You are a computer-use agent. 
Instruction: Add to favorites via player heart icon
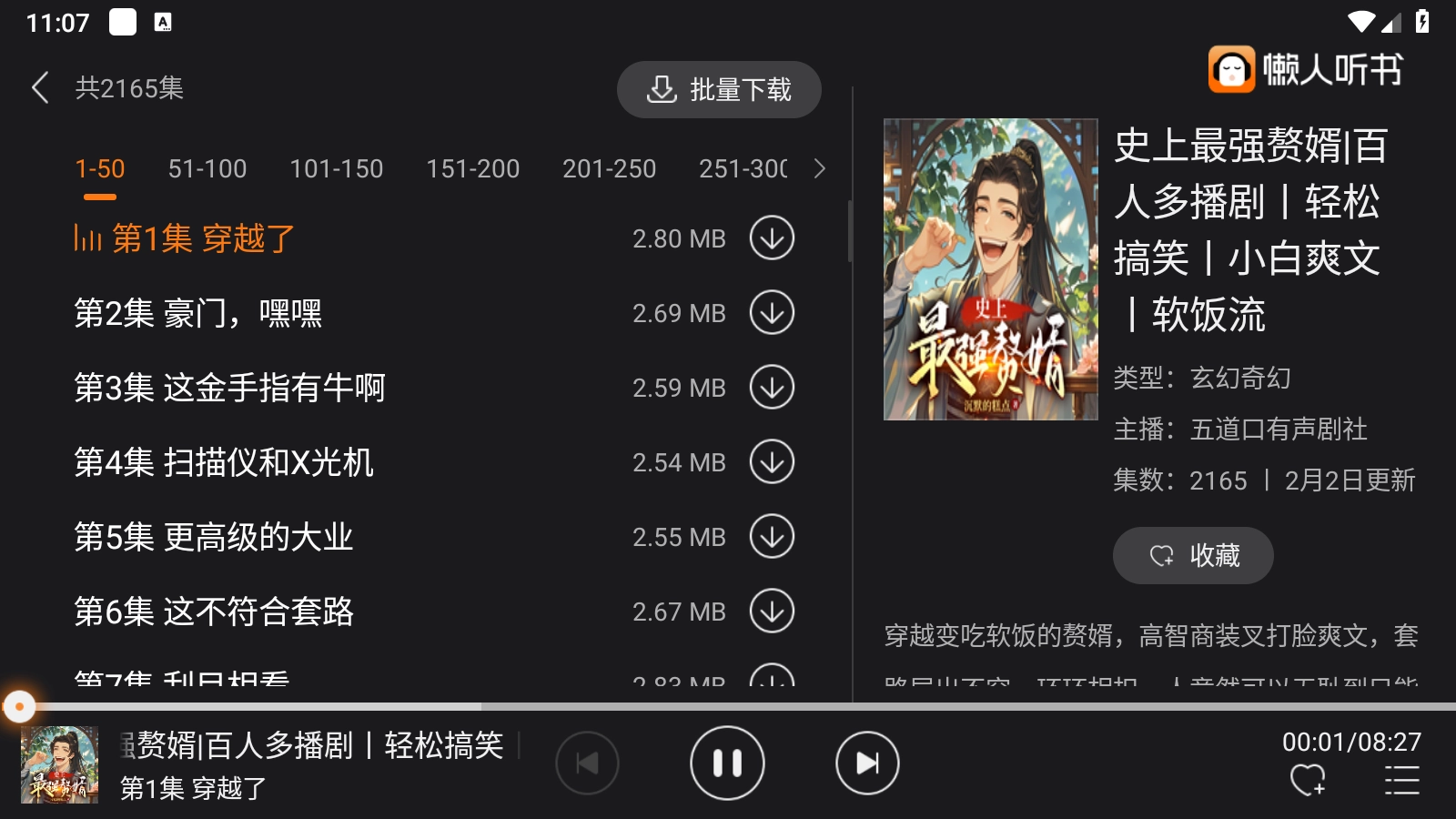(1308, 781)
